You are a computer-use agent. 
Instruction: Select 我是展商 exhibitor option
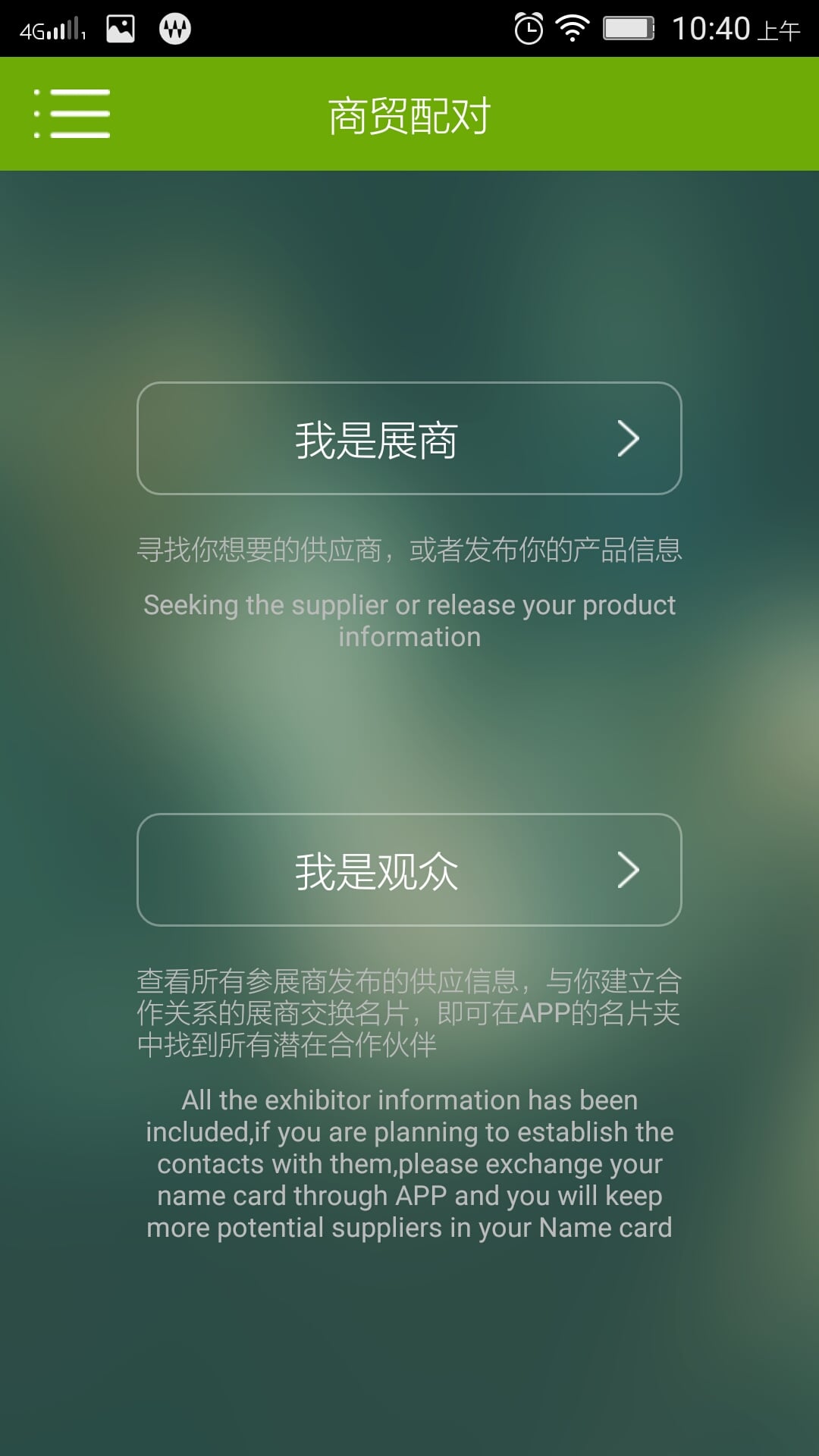(x=409, y=438)
